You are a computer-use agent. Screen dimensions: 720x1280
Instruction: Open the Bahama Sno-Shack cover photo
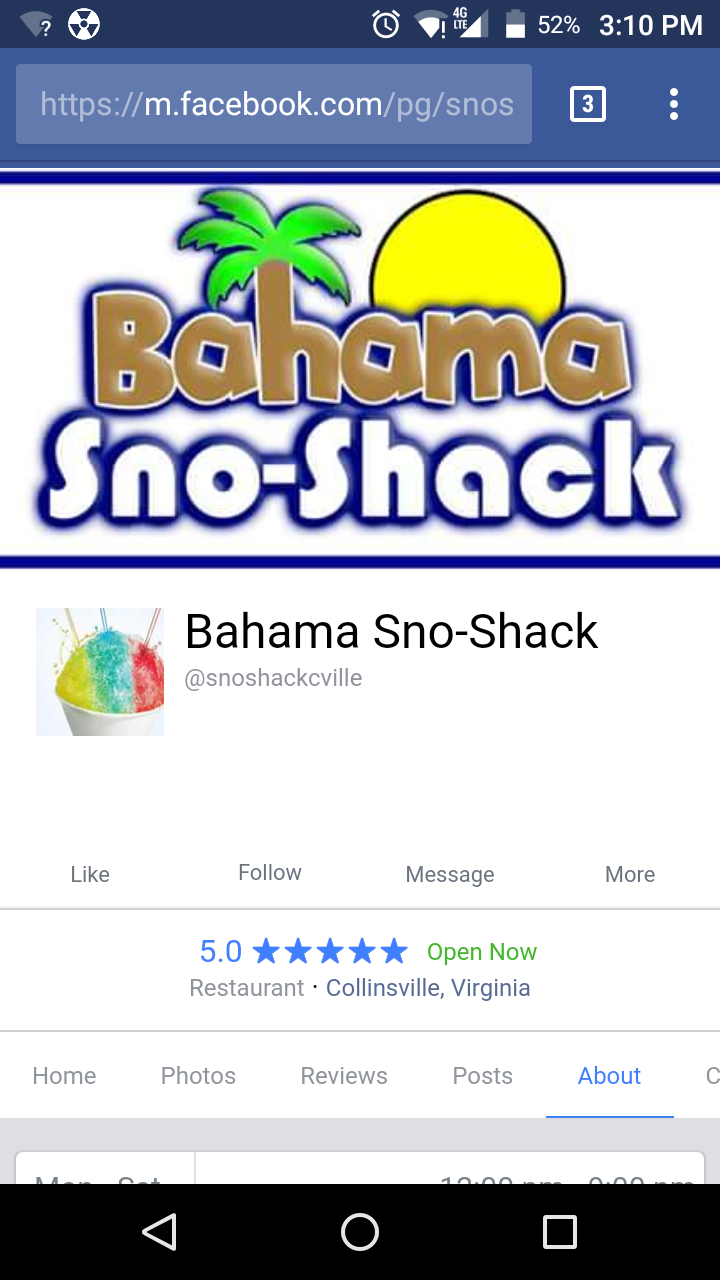pyautogui.click(x=360, y=368)
